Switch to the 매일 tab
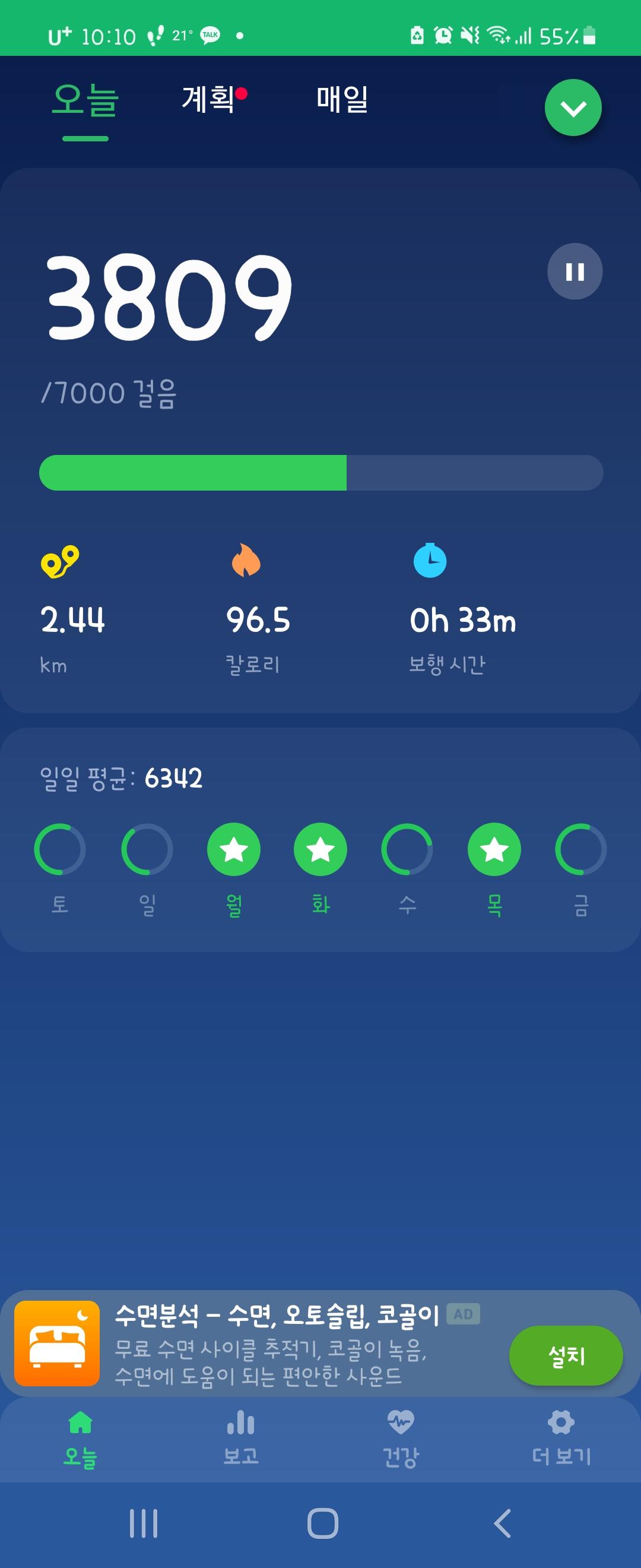The width and height of the screenshot is (641, 1568). [342, 99]
